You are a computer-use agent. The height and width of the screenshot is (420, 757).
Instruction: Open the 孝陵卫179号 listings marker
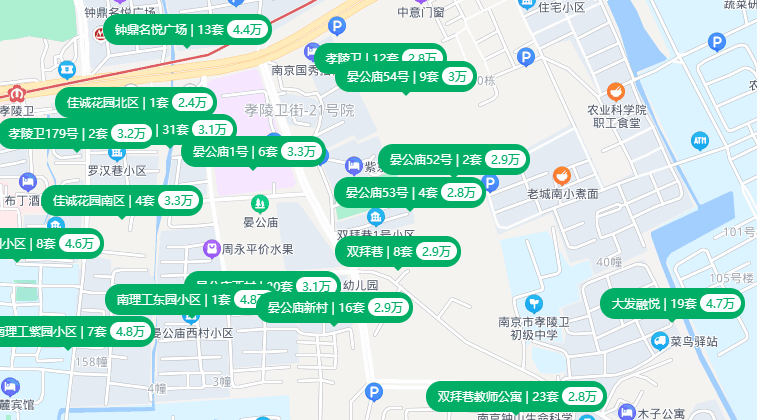(x=76, y=133)
